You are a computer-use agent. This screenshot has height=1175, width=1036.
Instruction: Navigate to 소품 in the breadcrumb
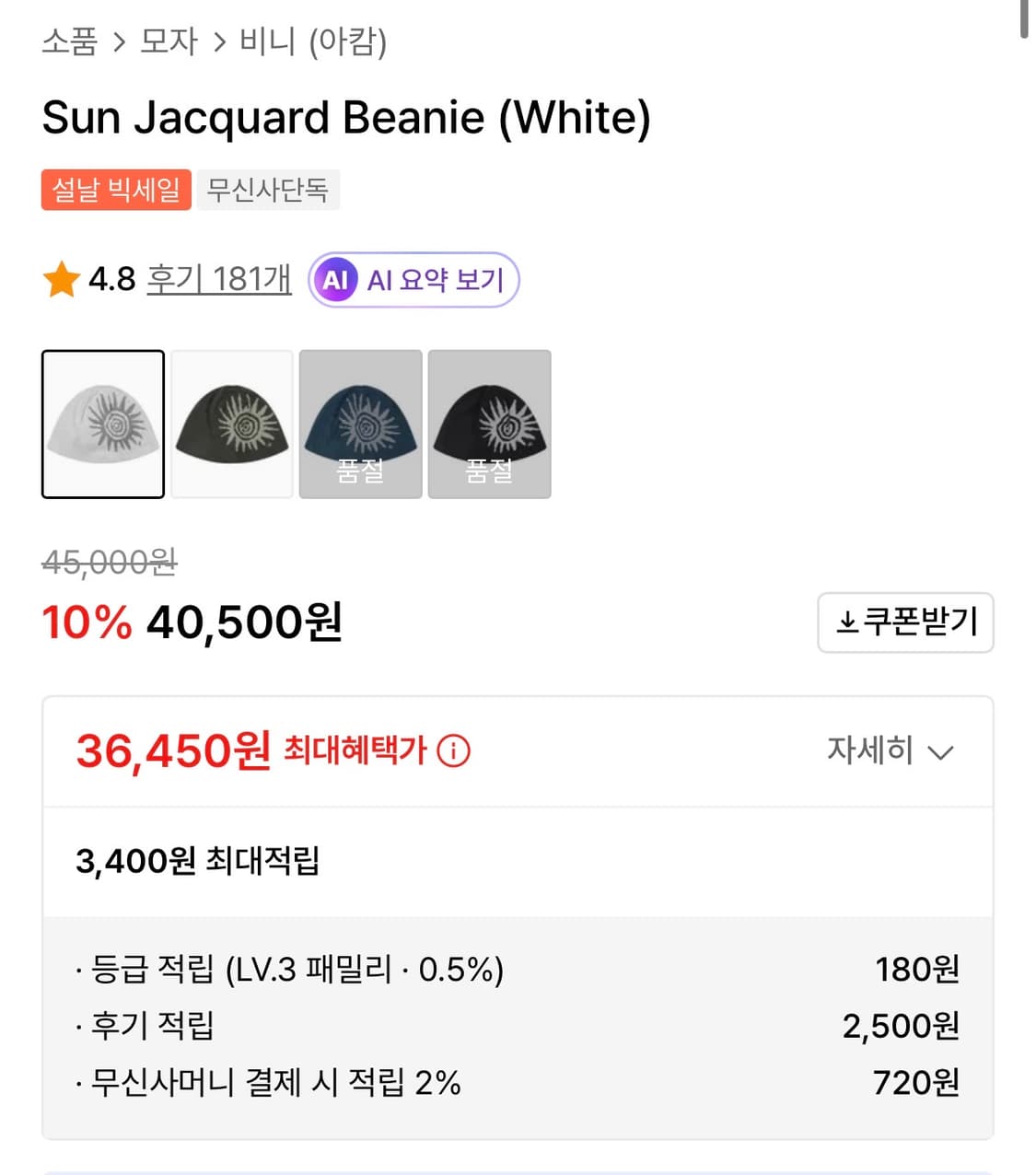tap(68, 41)
